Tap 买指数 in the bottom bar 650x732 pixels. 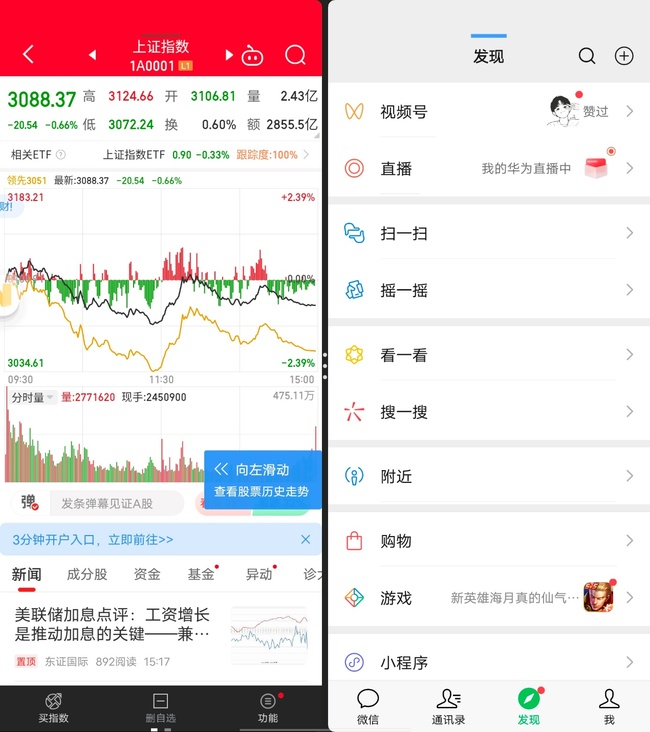tap(53, 707)
